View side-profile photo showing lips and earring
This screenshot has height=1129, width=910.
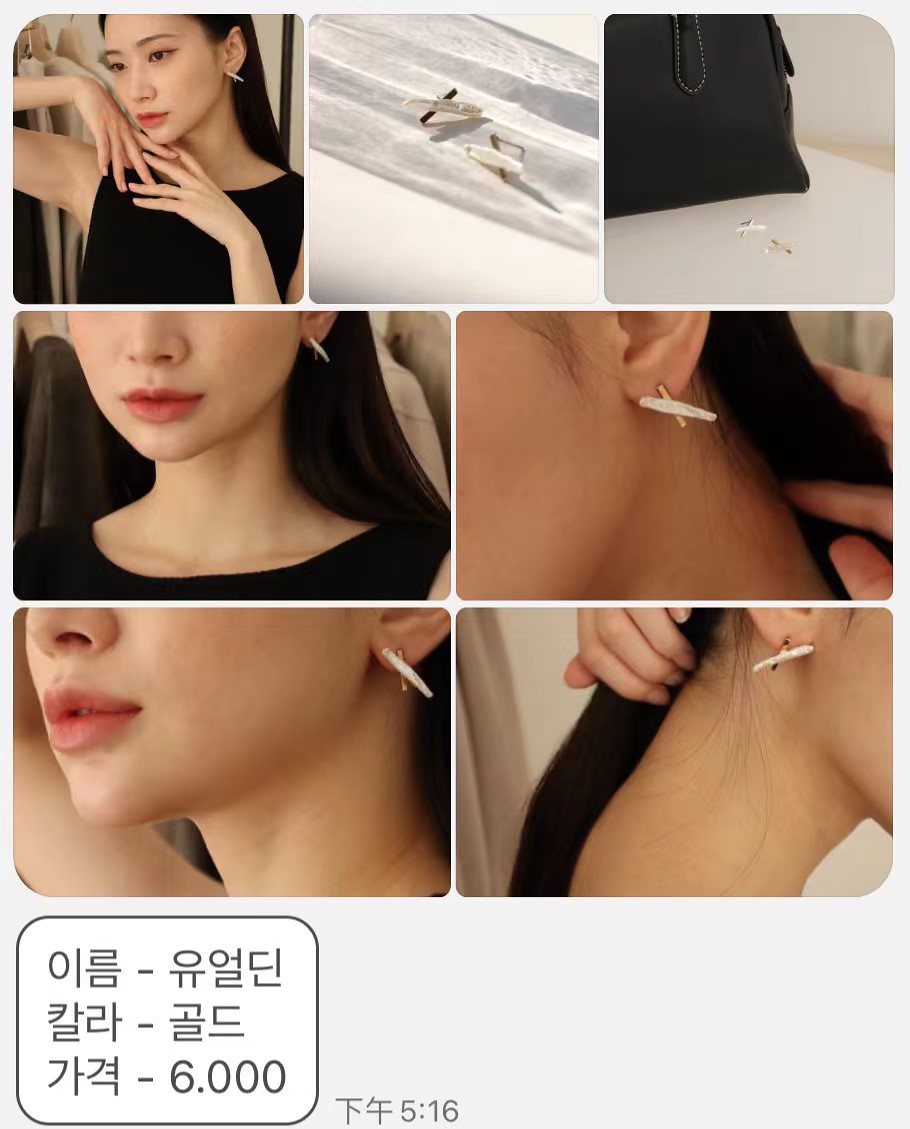pos(231,751)
